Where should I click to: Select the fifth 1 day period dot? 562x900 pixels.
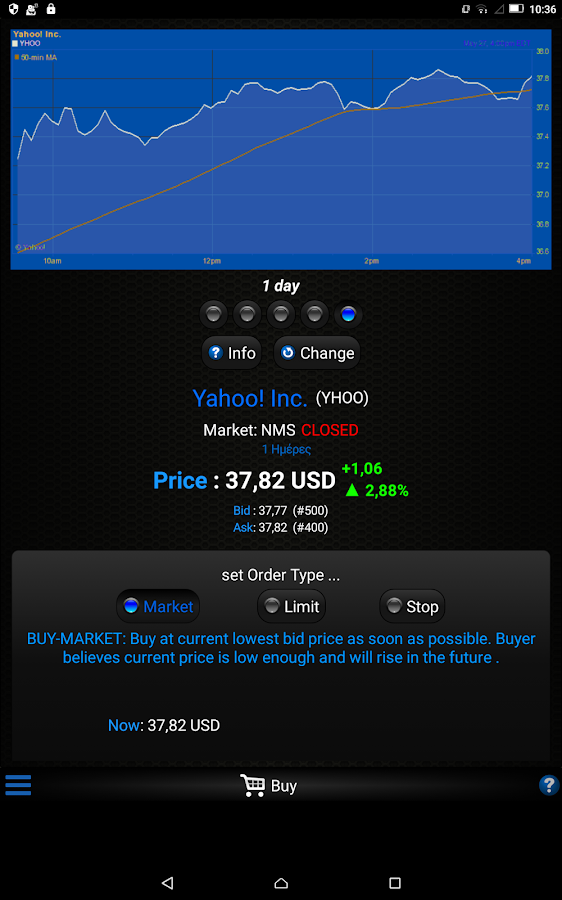pos(348,314)
